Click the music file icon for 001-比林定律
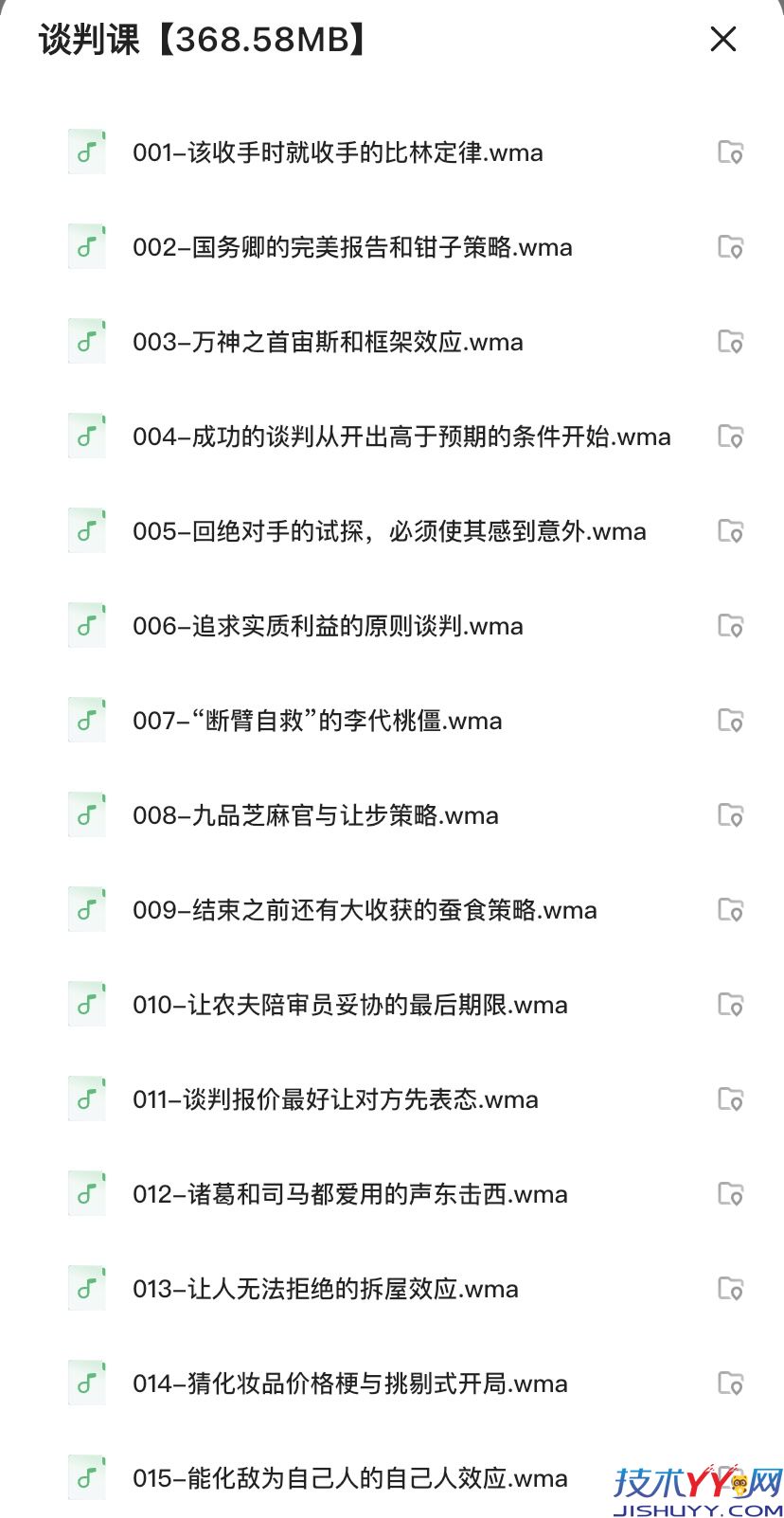784x1518 pixels. pos(86,152)
